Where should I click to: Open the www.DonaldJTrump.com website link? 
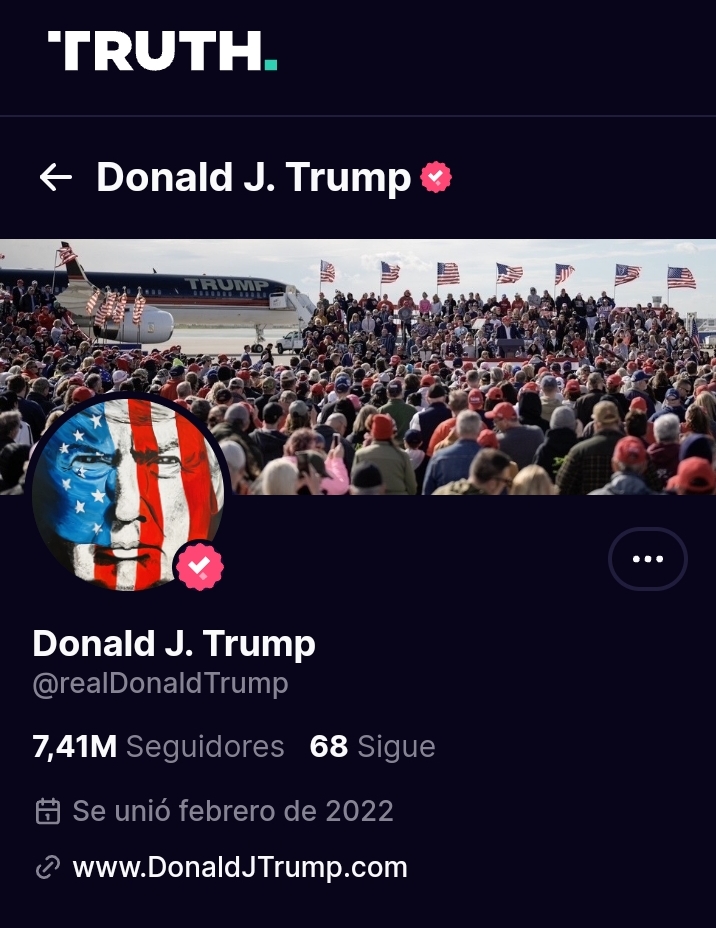240,867
